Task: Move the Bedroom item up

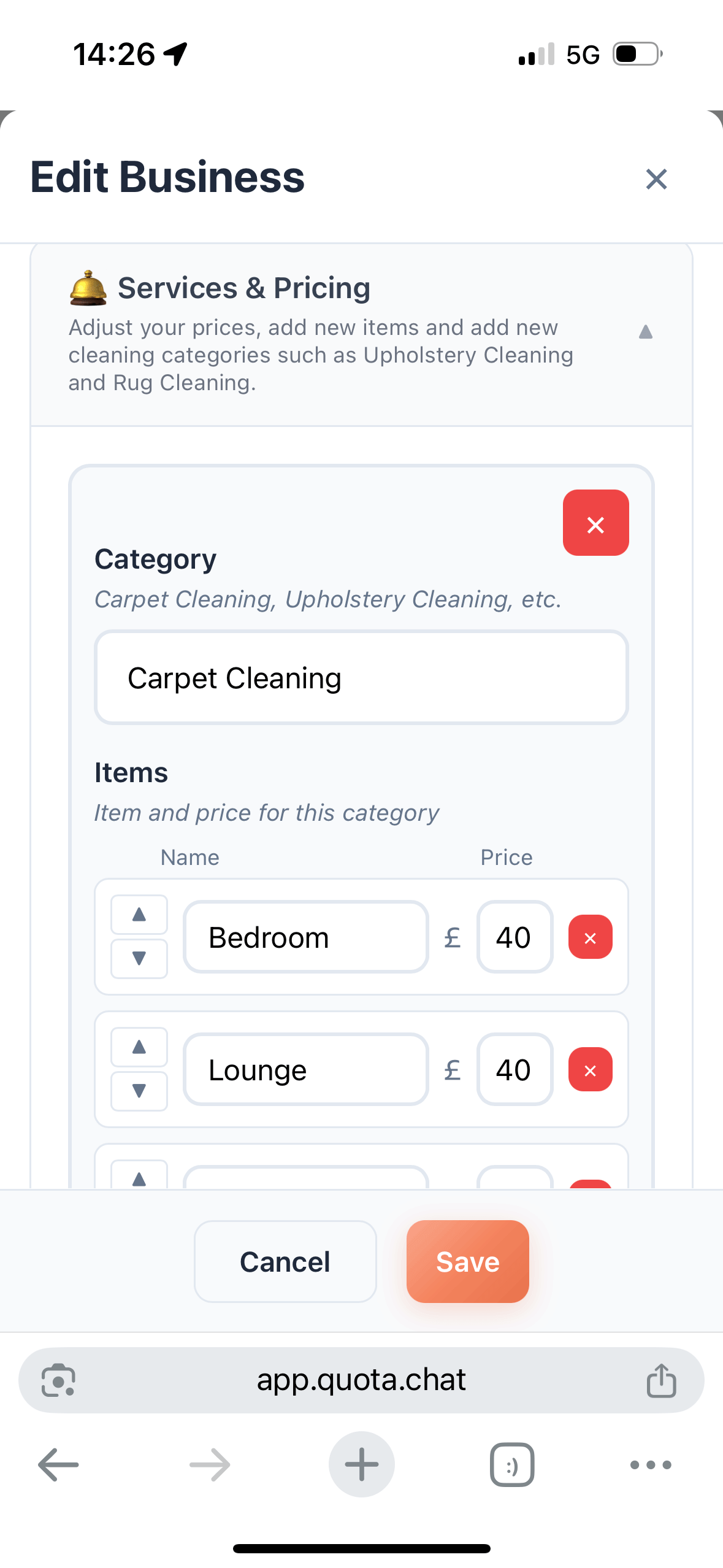Action: pos(139,915)
